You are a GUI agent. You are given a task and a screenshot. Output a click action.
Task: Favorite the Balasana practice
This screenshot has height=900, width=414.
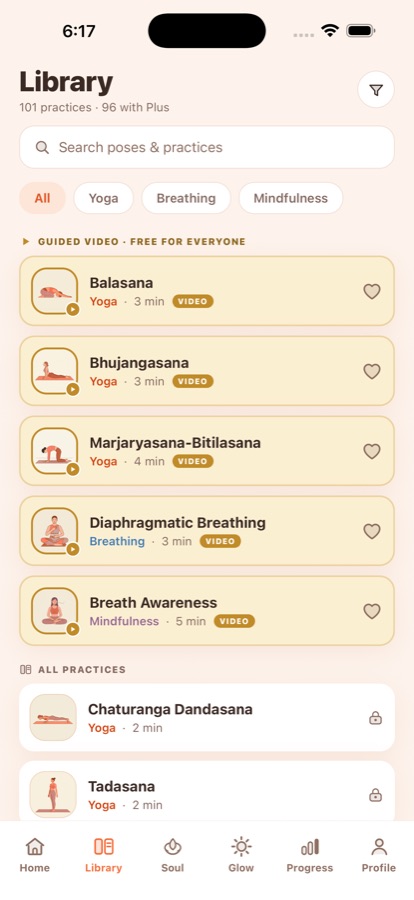pyautogui.click(x=372, y=292)
